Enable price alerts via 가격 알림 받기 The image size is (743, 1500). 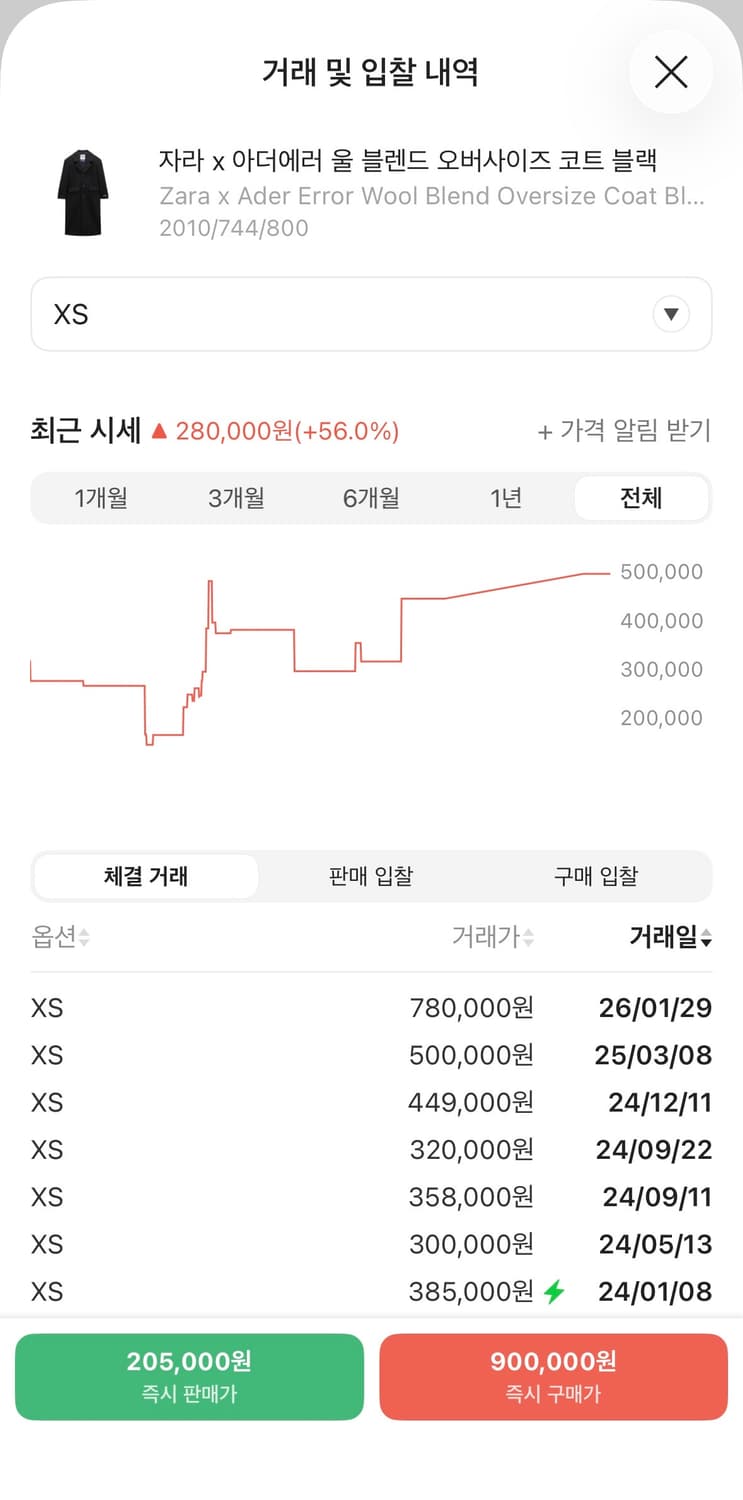(625, 430)
